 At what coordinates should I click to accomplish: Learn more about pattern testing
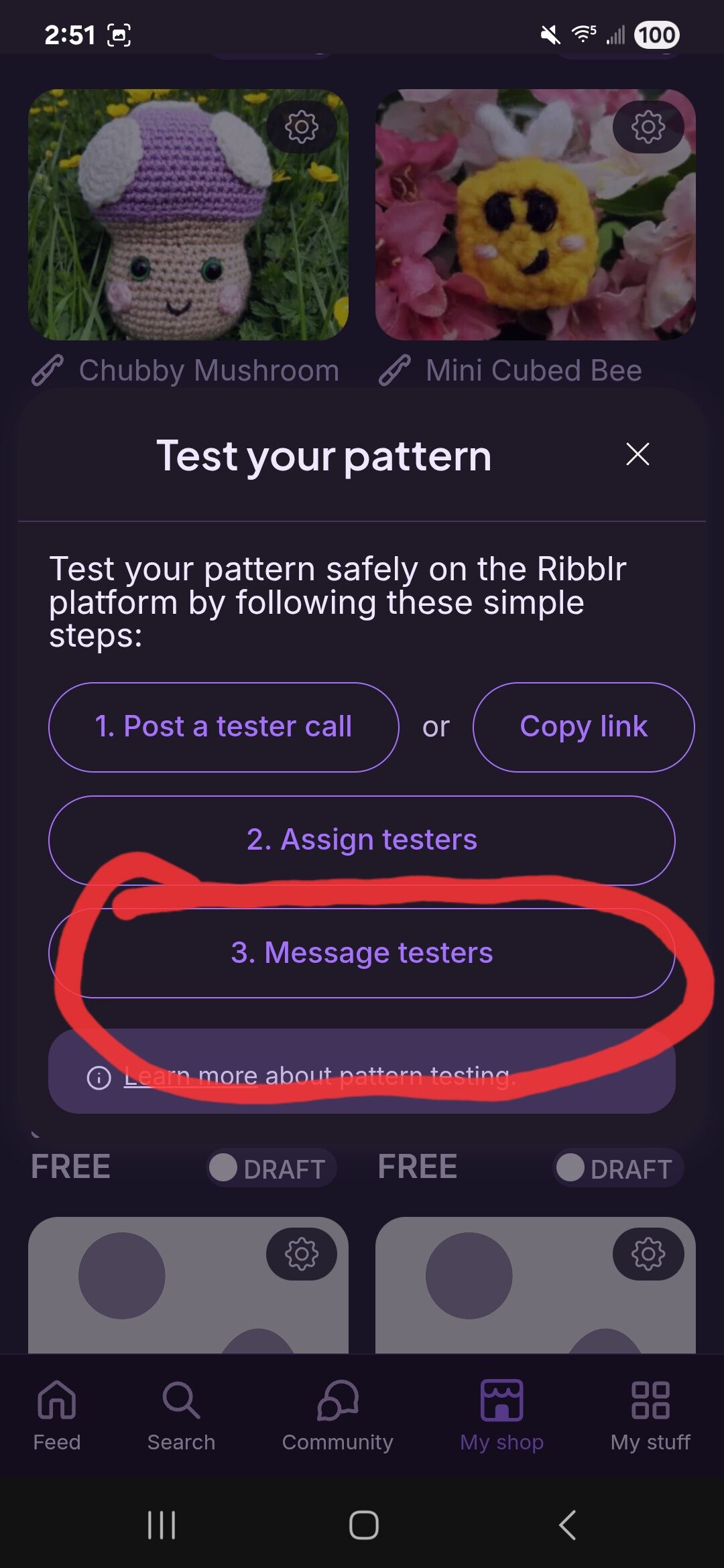point(320,1076)
